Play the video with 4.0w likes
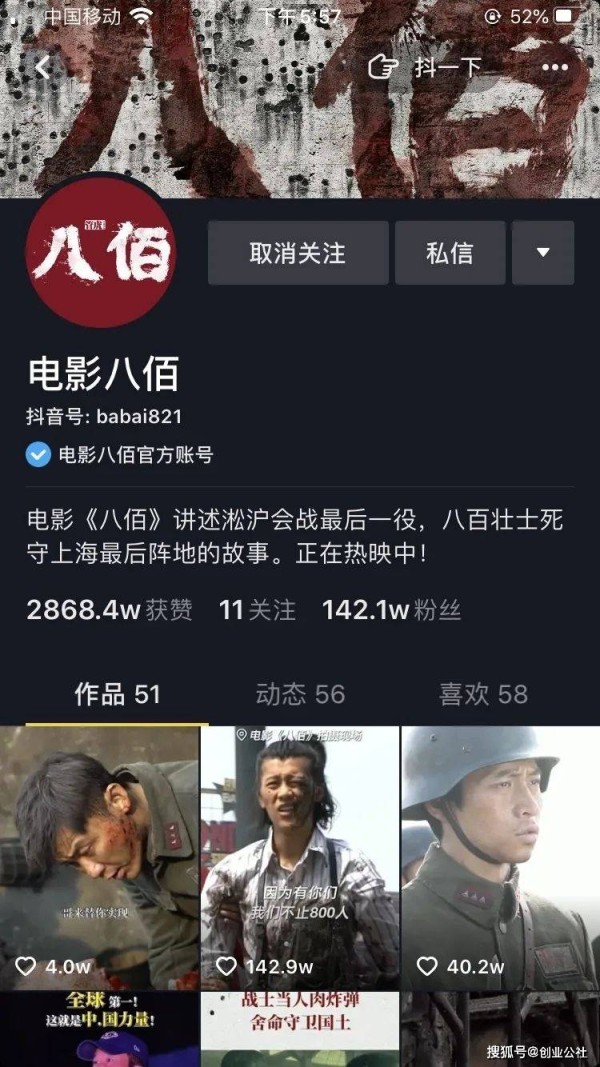Image resolution: width=600 pixels, height=1067 pixels. coord(98,855)
